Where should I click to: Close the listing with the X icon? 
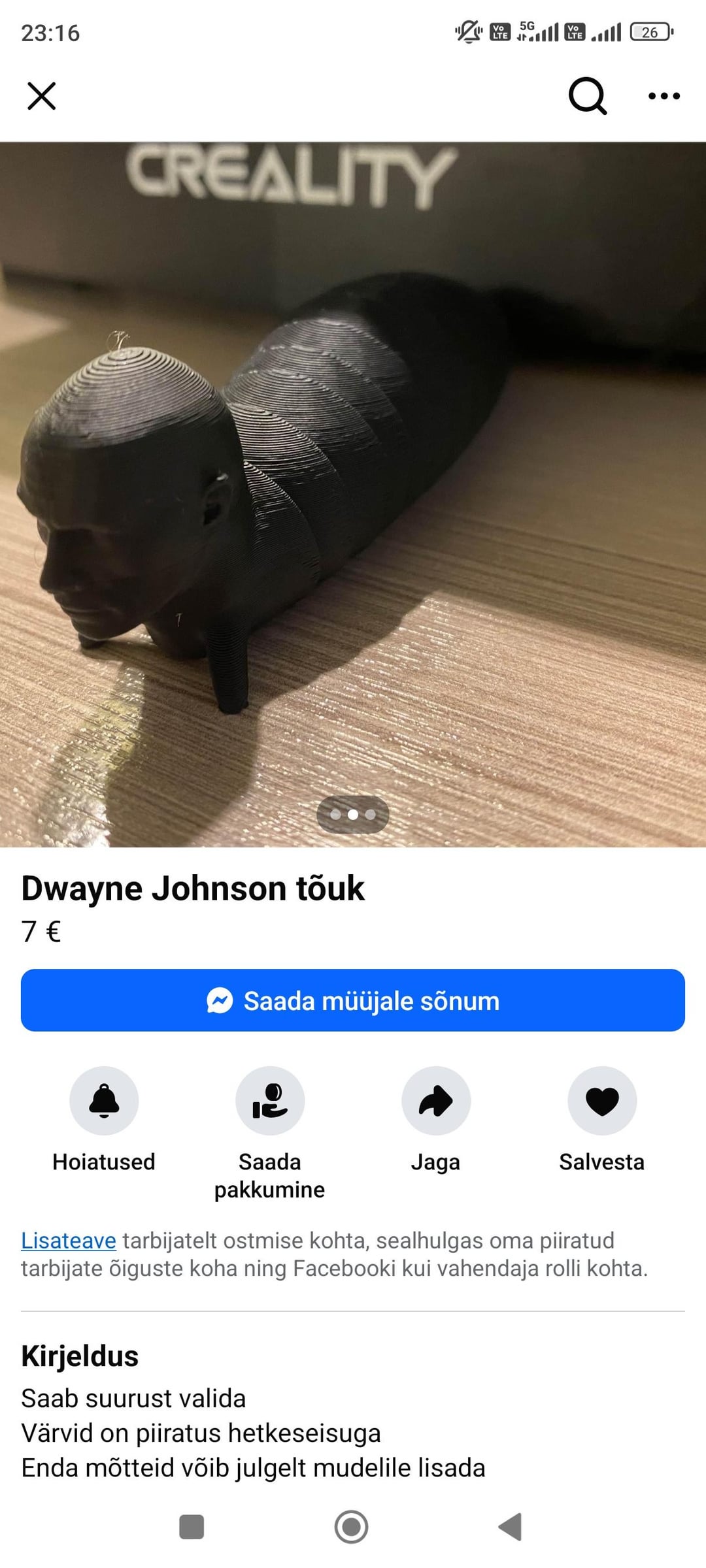pyautogui.click(x=42, y=96)
